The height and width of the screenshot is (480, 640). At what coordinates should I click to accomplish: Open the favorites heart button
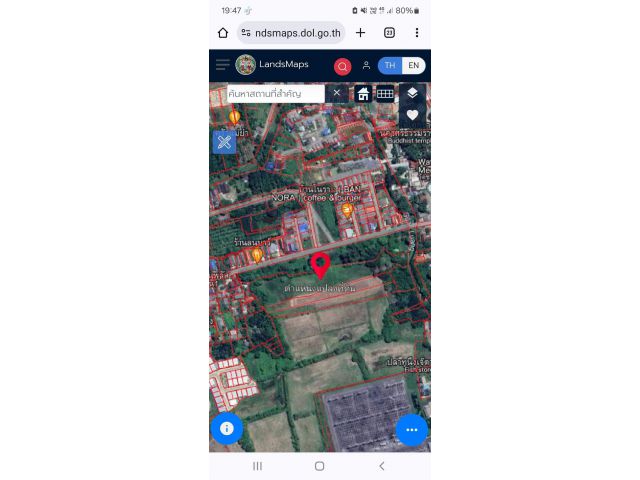412,116
